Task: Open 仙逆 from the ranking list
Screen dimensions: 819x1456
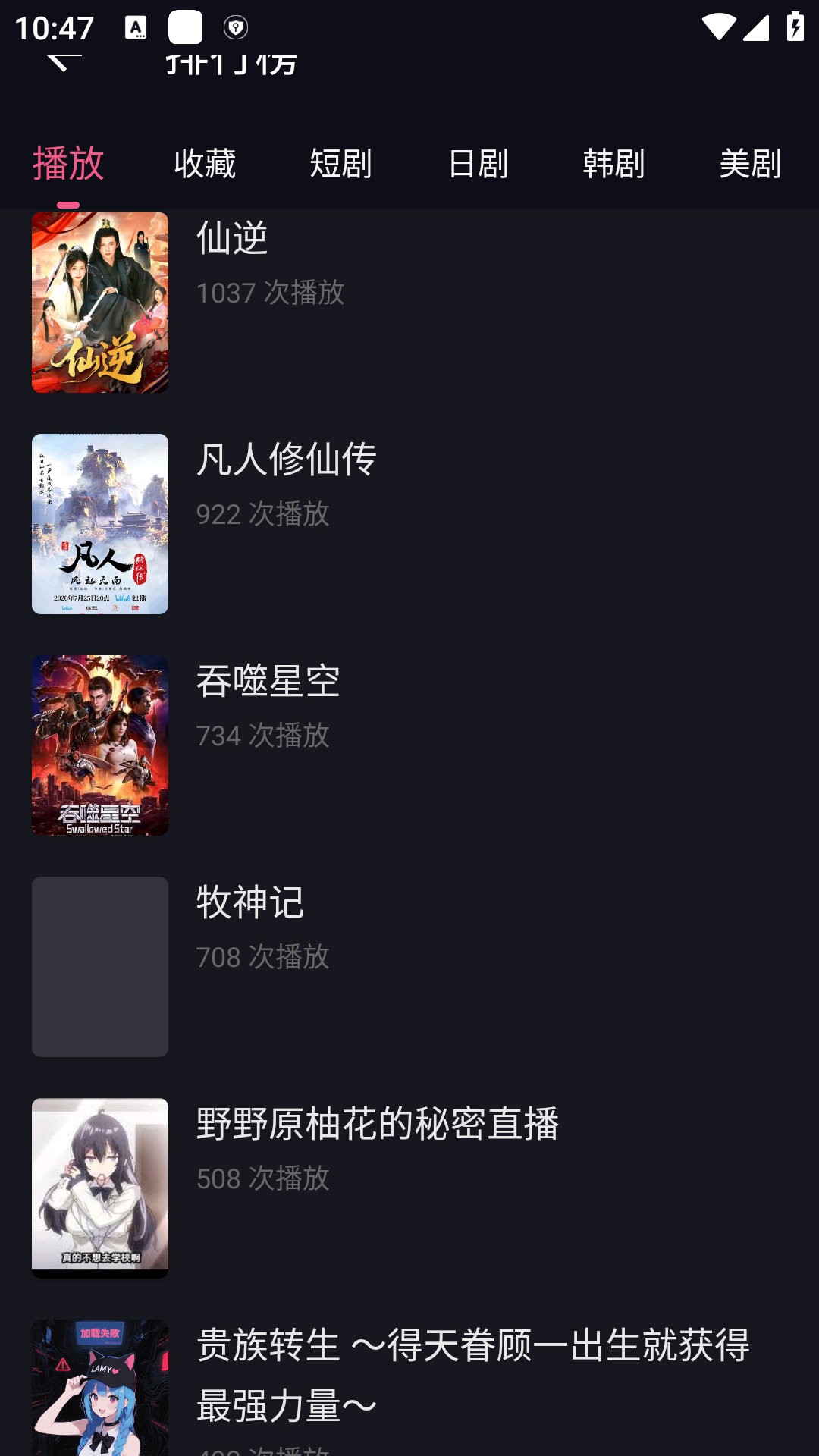Action: (409, 303)
